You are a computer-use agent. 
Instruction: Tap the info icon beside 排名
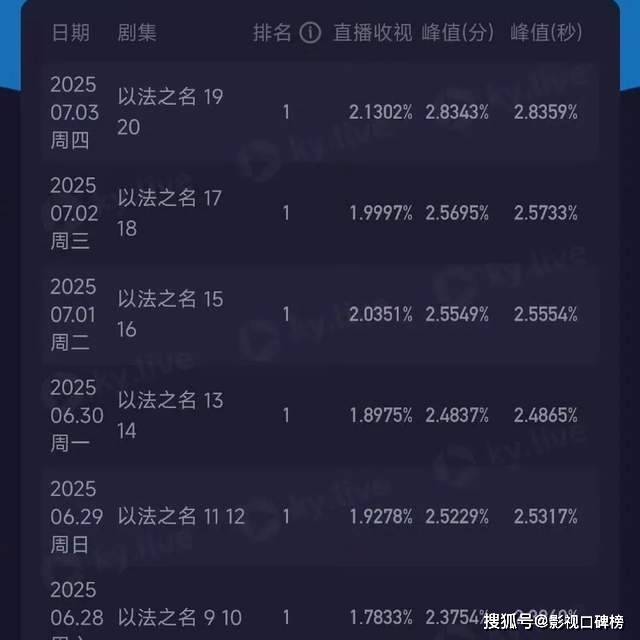tap(311, 33)
